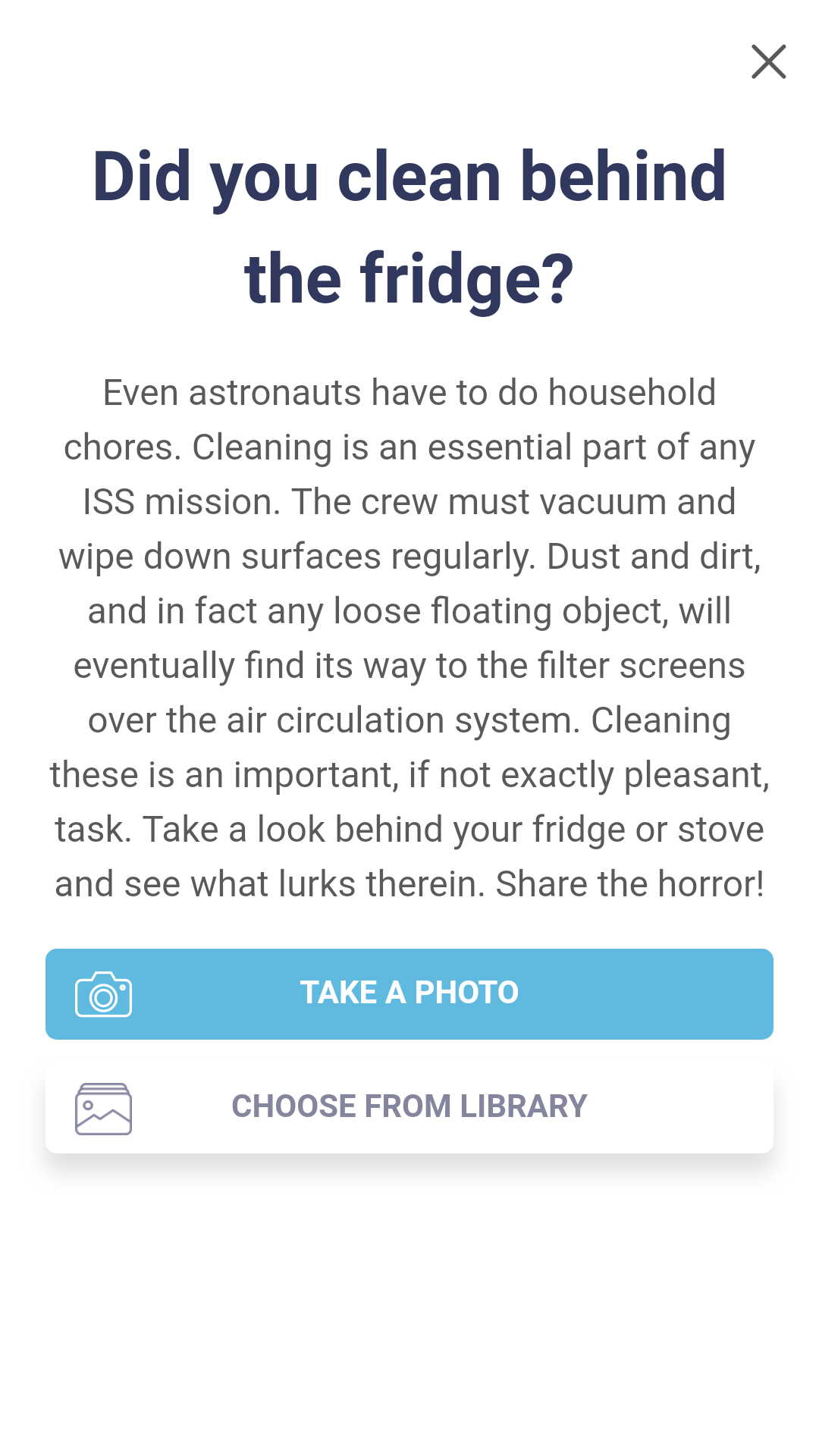
Task: Choose a picture from library
Action: click(x=409, y=1107)
